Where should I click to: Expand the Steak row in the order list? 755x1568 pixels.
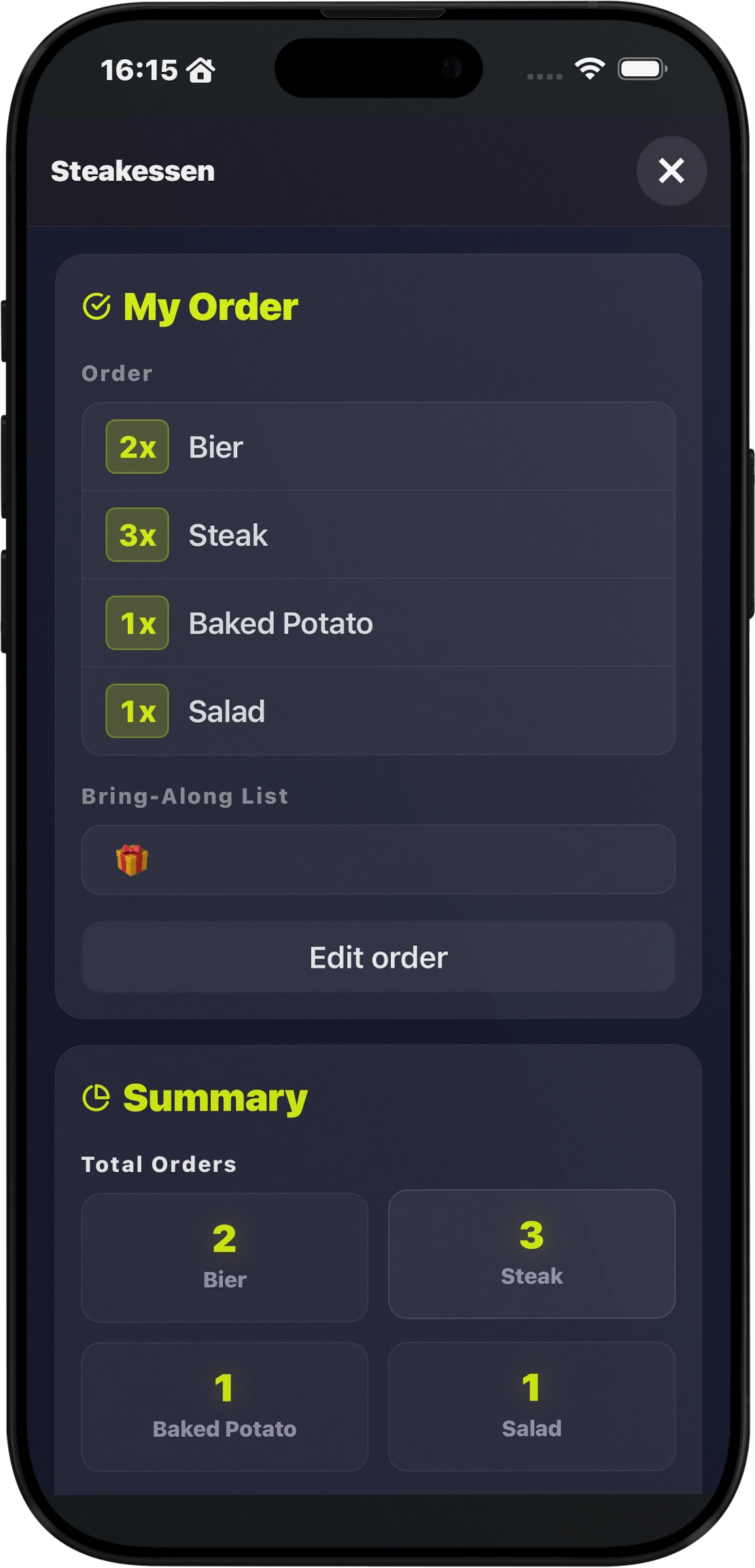coord(378,535)
